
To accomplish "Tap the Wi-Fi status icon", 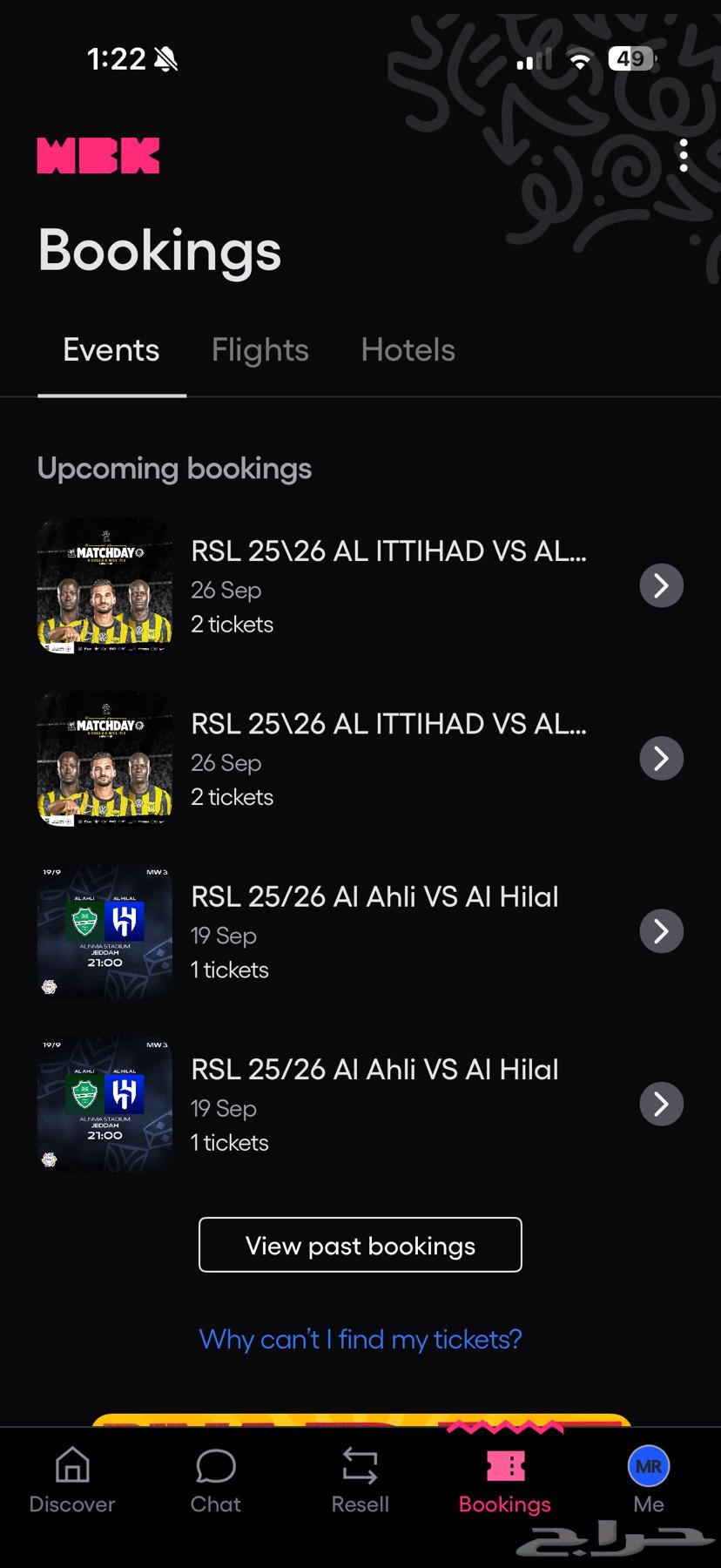I will pyautogui.click(x=579, y=57).
